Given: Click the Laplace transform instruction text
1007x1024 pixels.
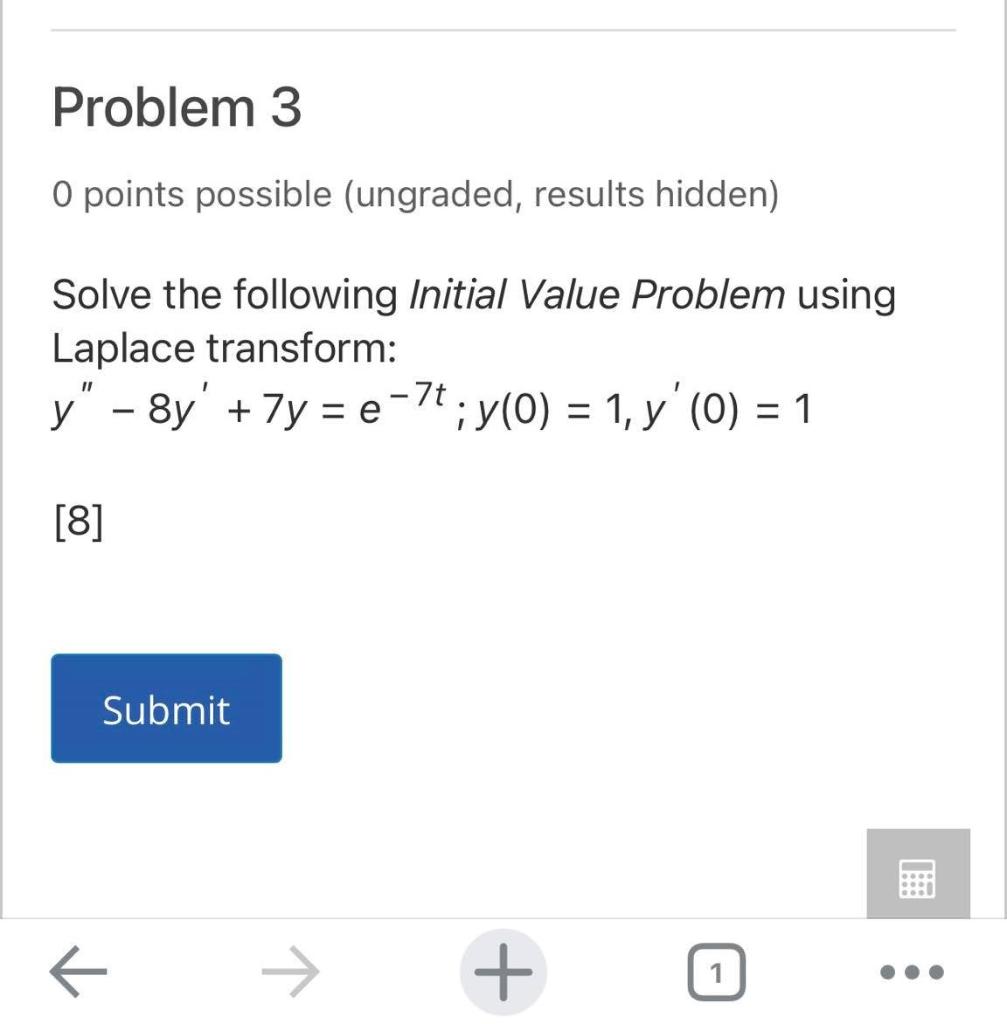Looking at the screenshot, I should (474, 320).
